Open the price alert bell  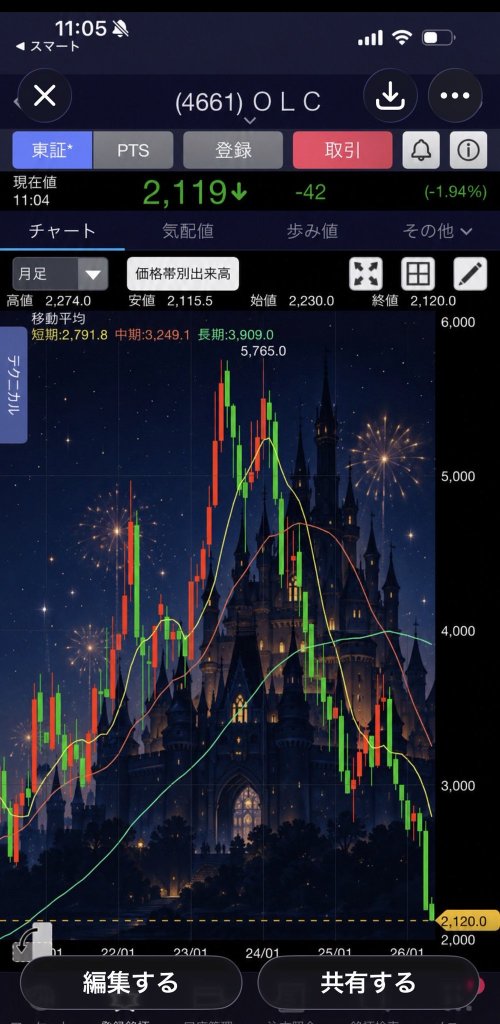[421, 150]
